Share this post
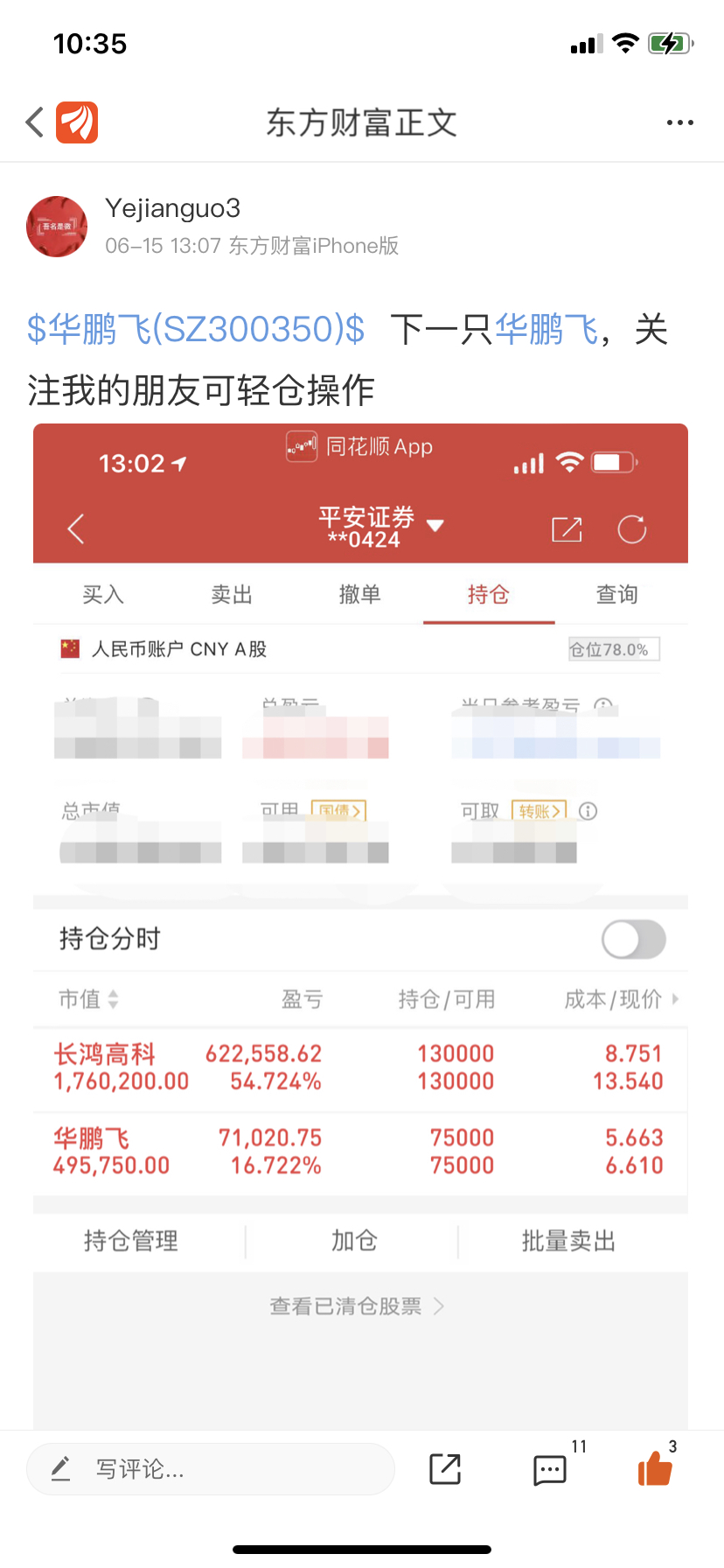The image size is (724, 1568). (x=445, y=1469)
